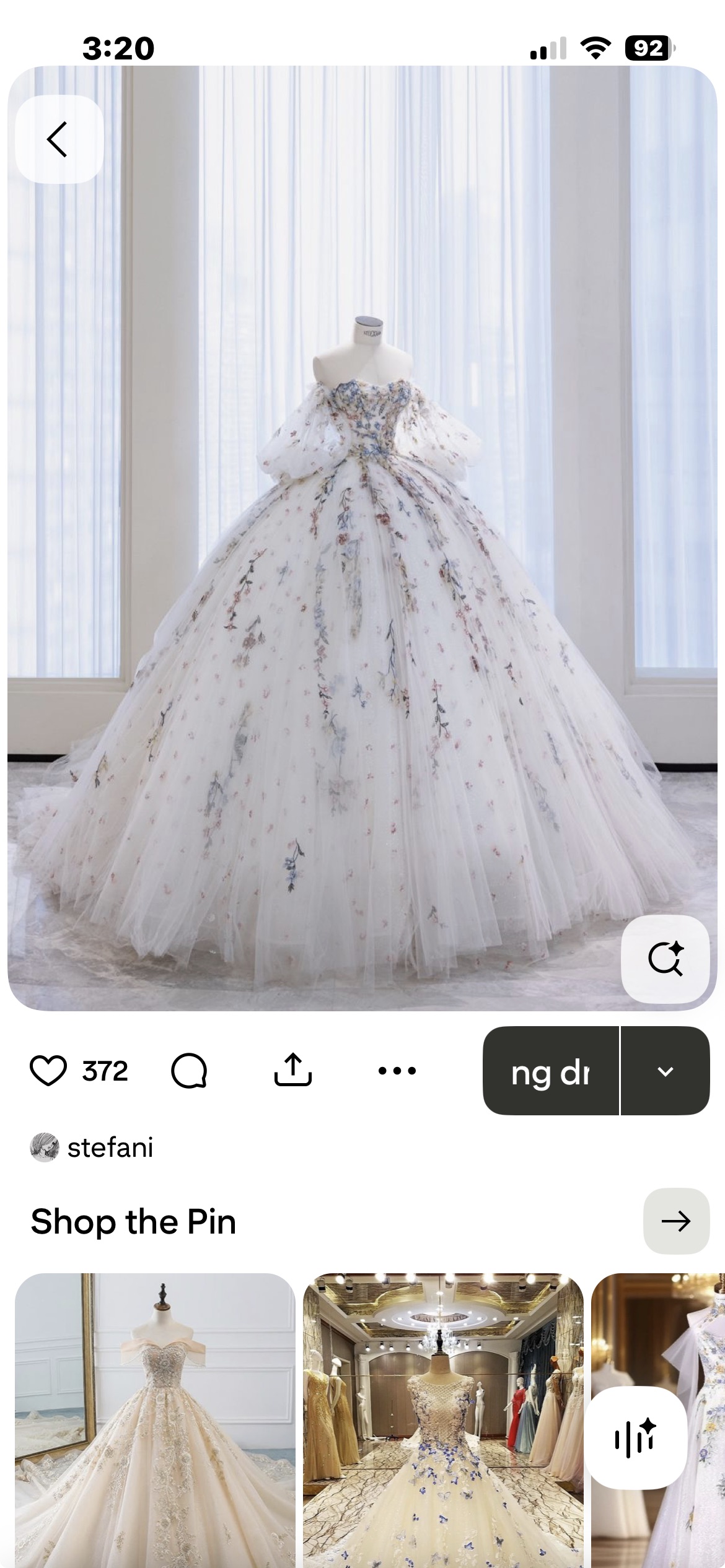Open the butterfly gown in showroom product
Viewport: 725px width, 1568px height.
pos(442,1418)
